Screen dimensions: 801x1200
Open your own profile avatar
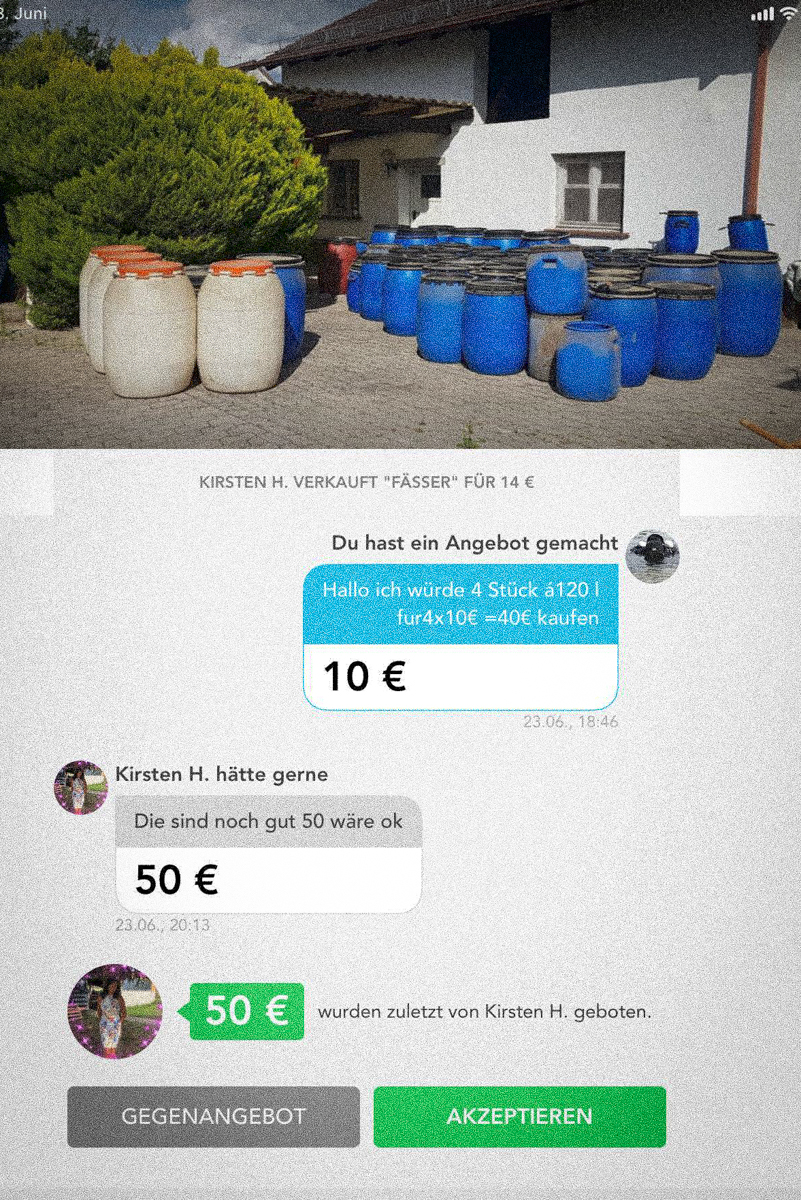pyautogui.click(x=652, y=556)
